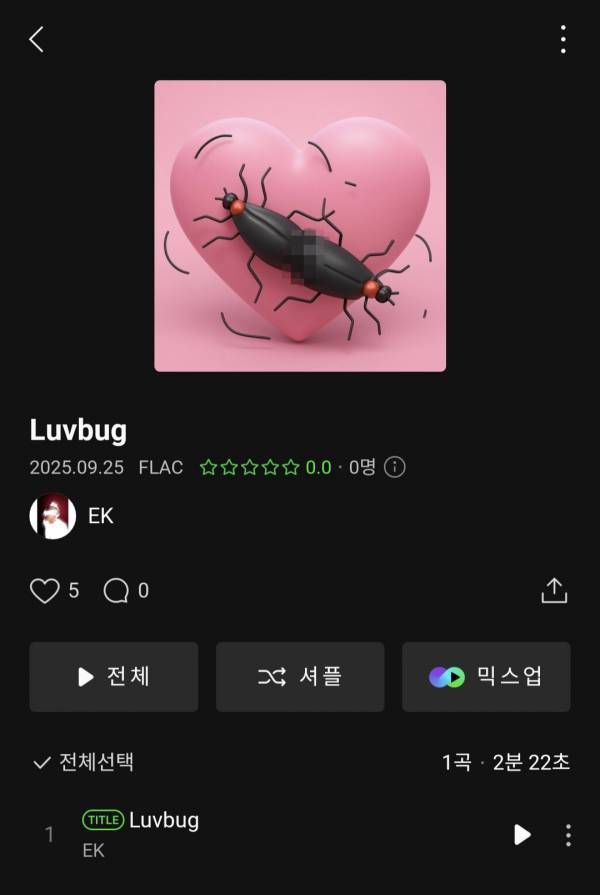Go back using the top arrow
The image size is (600, 895).
tap(37, 40)
